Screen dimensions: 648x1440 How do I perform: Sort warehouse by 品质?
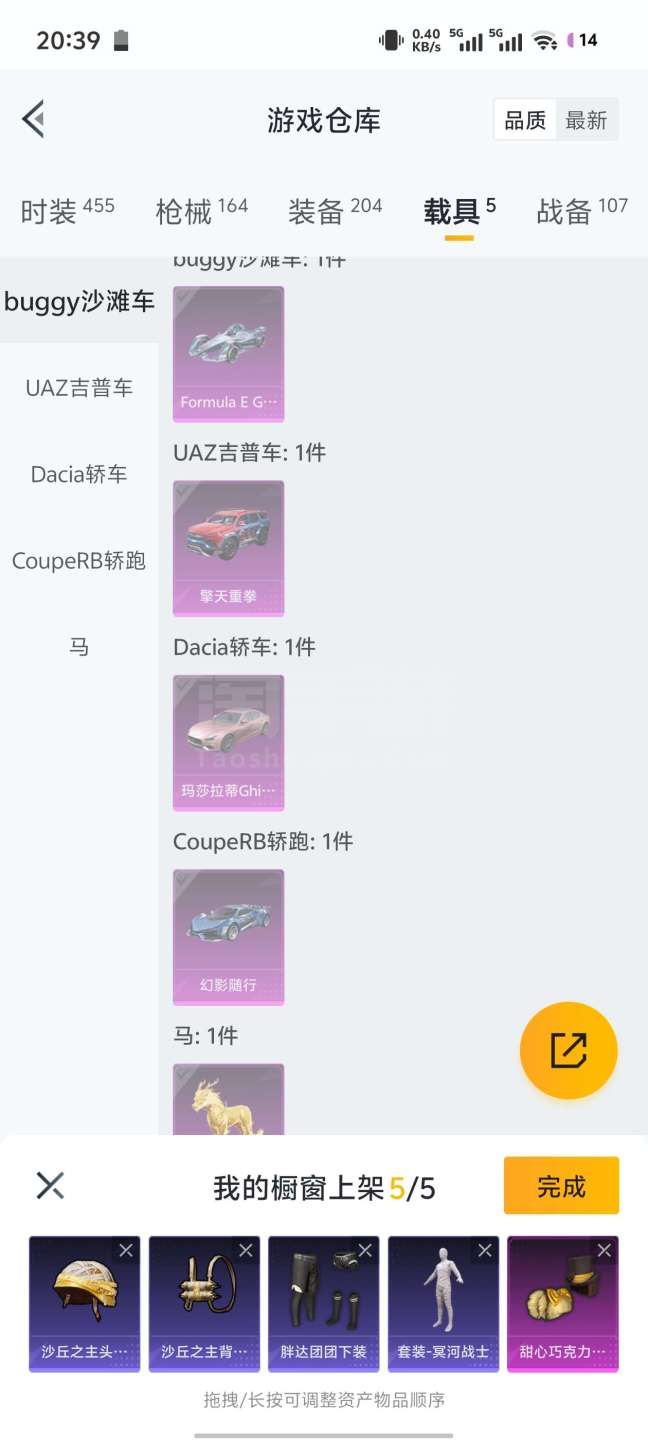pos(525,121)
